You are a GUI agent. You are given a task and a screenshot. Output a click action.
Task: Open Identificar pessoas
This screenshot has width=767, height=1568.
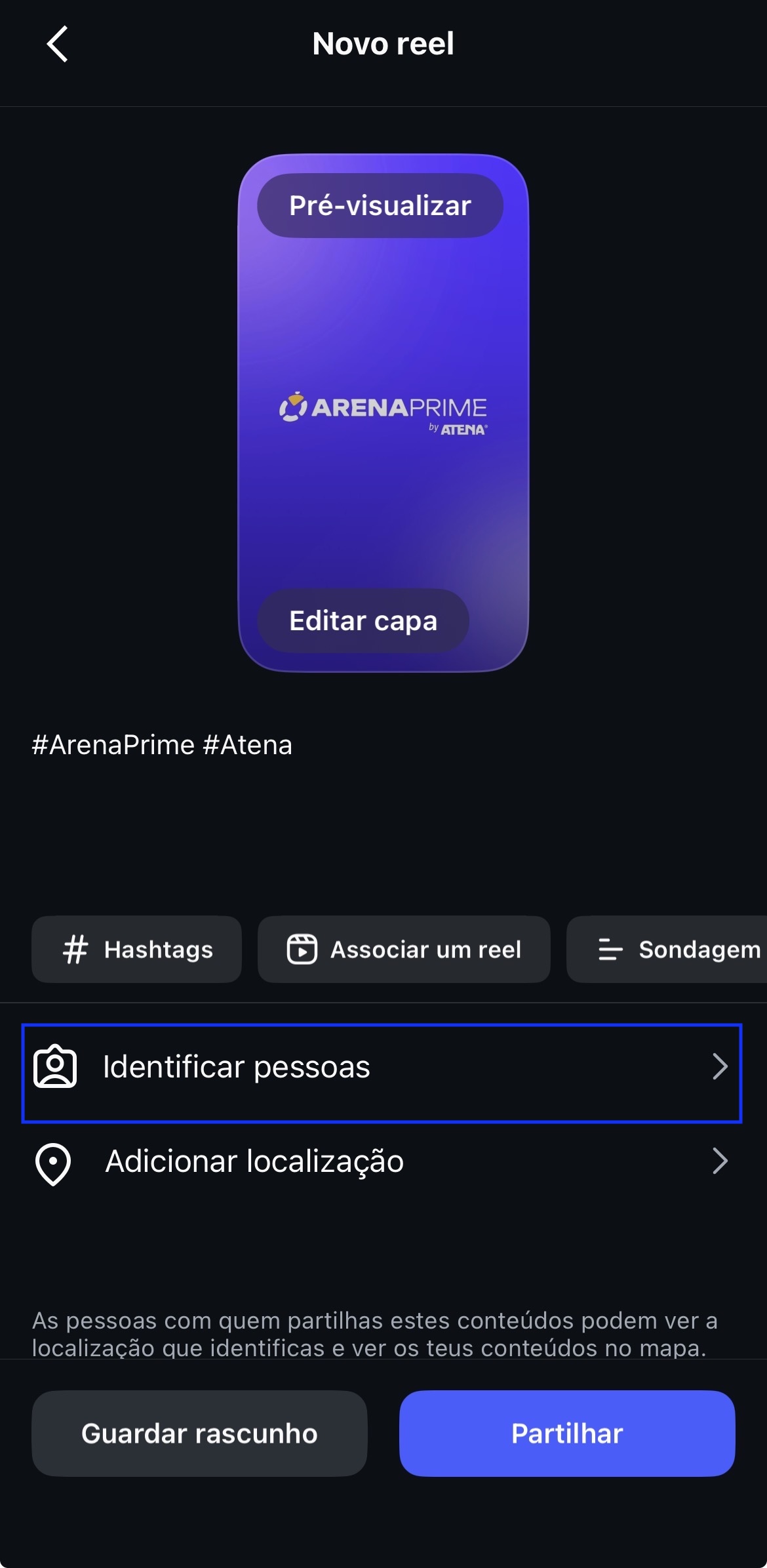(x=382, y=1067)
